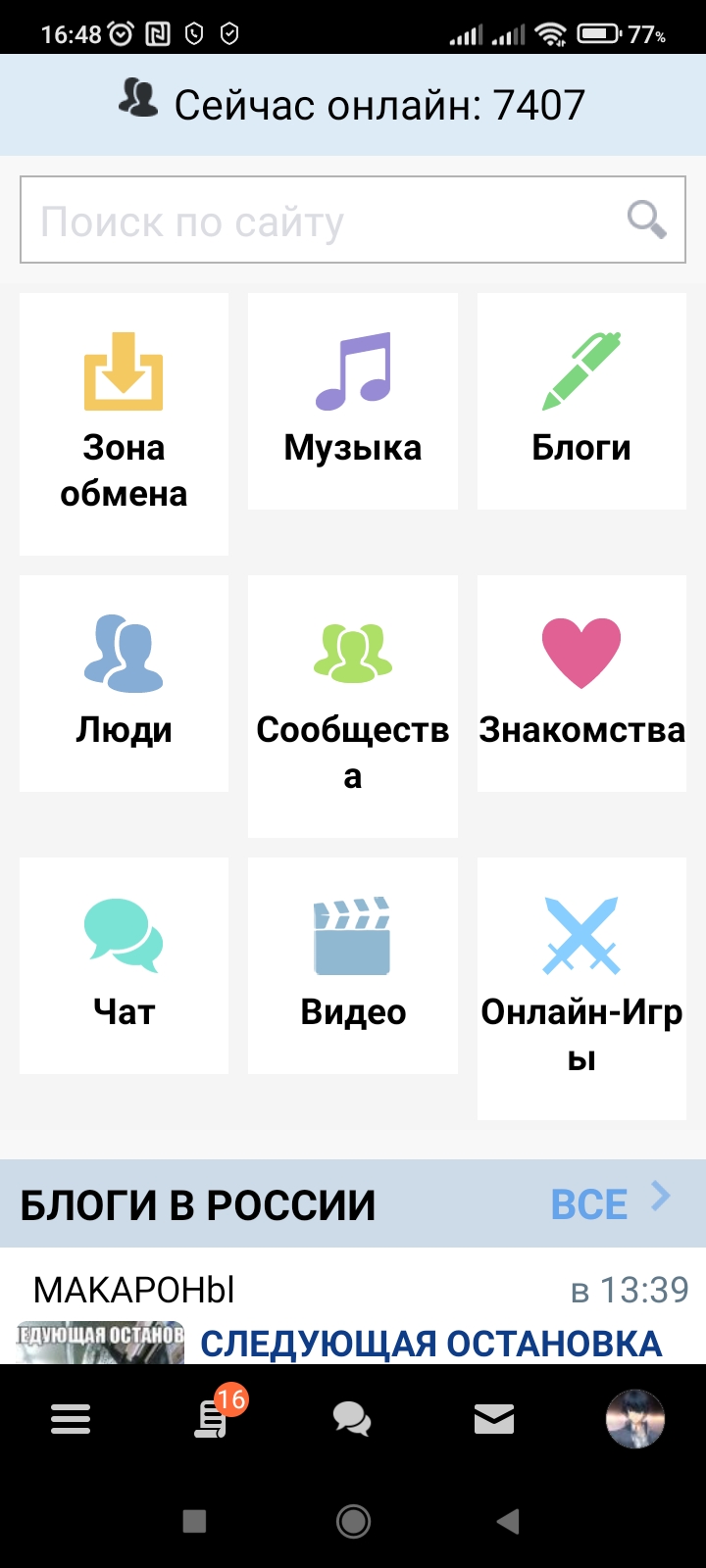This screenshot has width=706, height=1568.
Task: Open the Музыка section
Action: (353, 402)
